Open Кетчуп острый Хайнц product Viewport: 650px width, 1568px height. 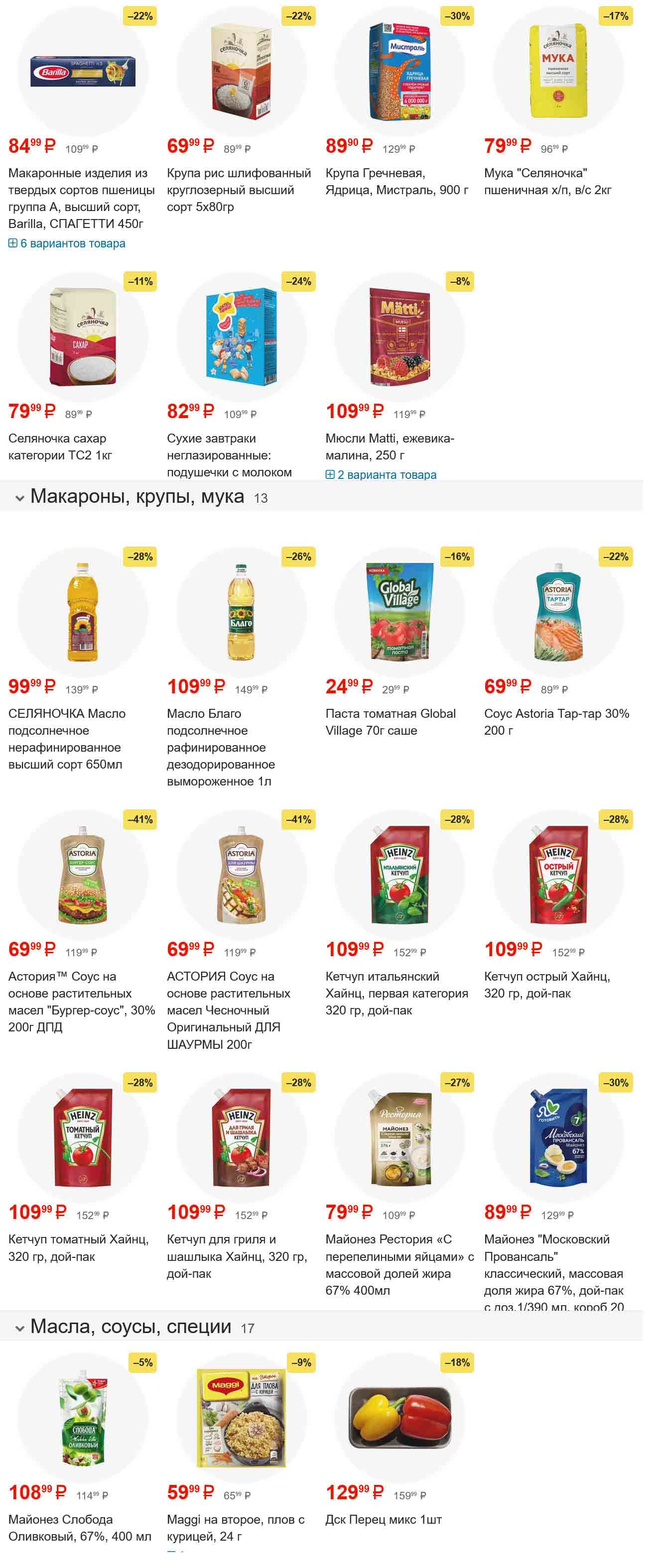tap(546, 984)
